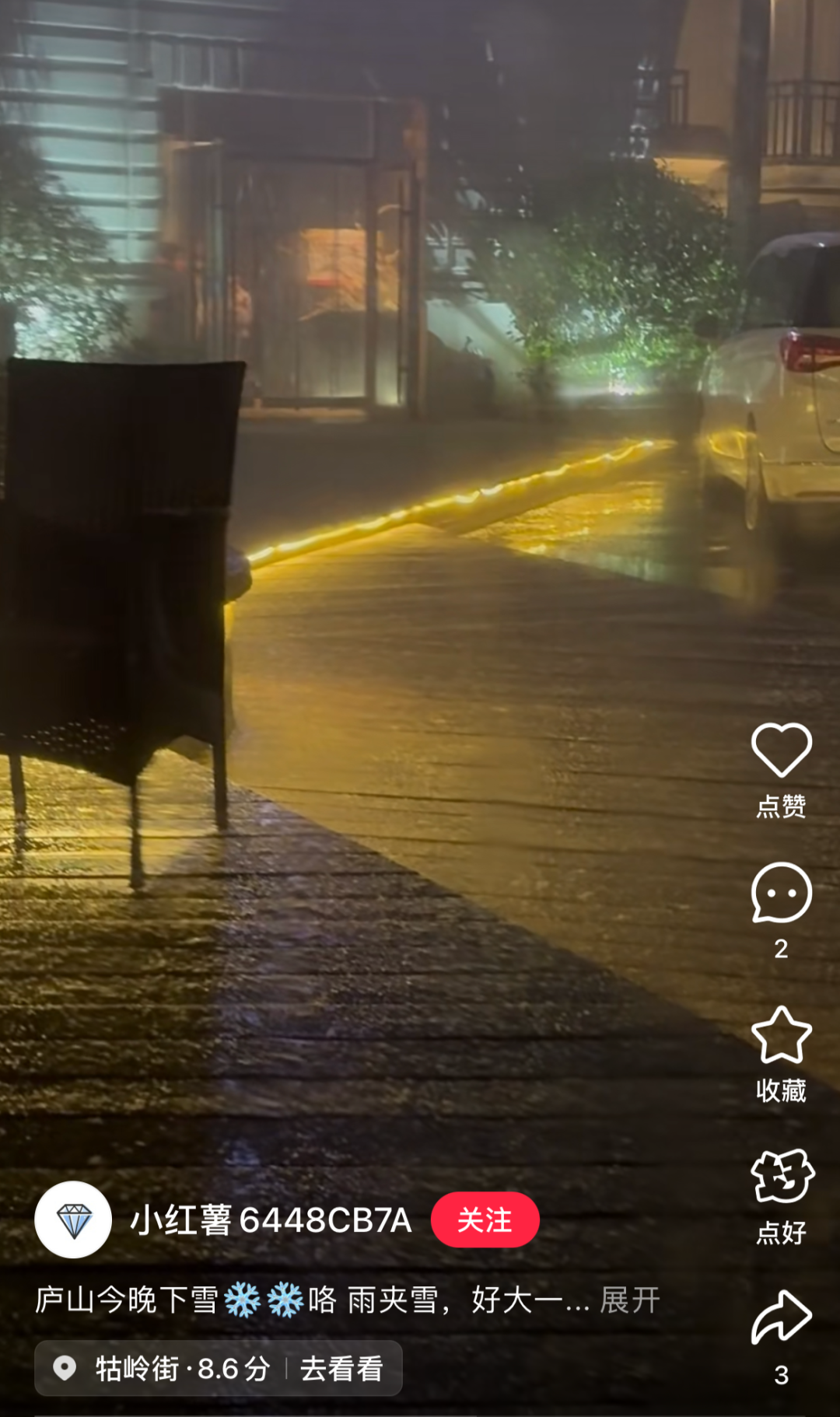Save this video with the 收藏 star
The height and width of the screenshot is (1417, 840).
tap(781, 1036)
